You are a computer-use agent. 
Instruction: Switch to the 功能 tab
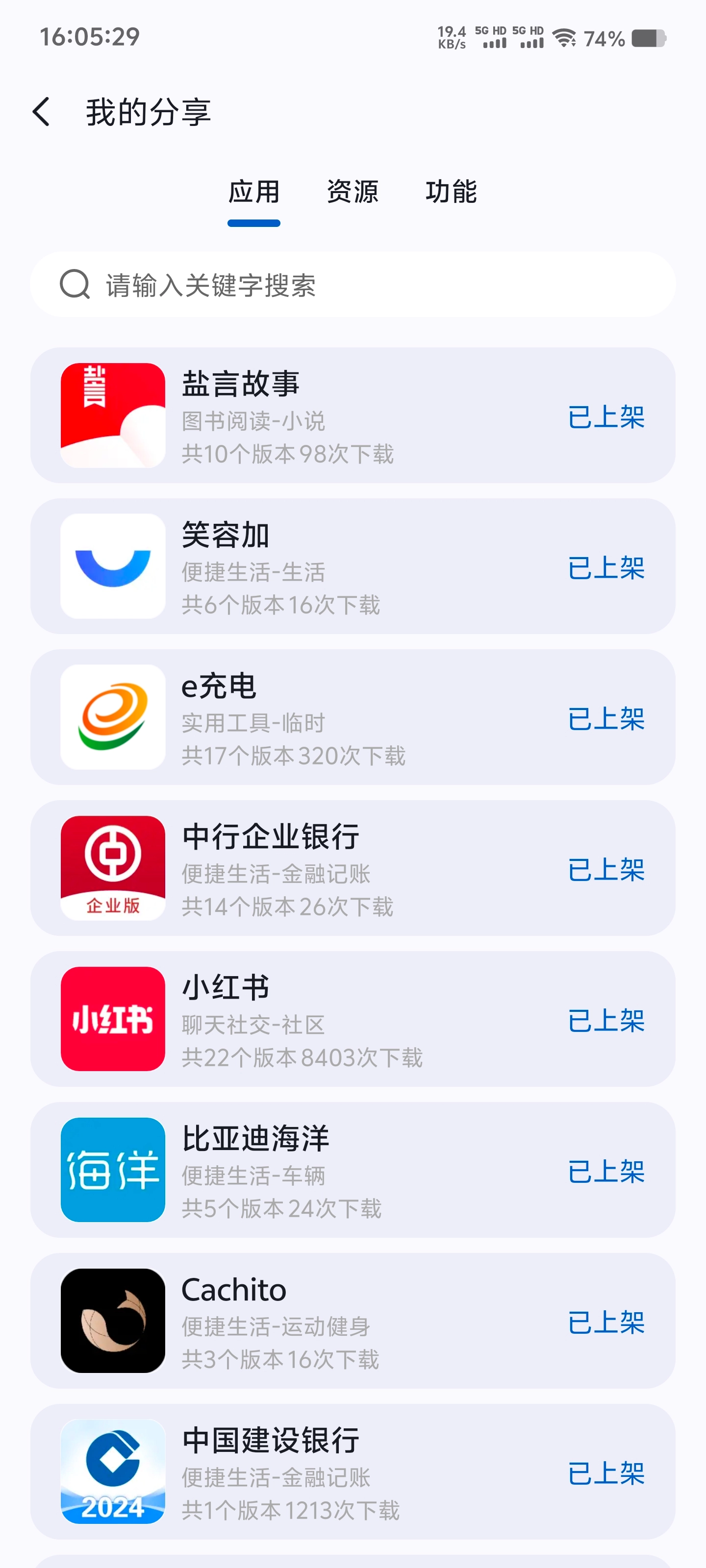click(x=452, y=192)
